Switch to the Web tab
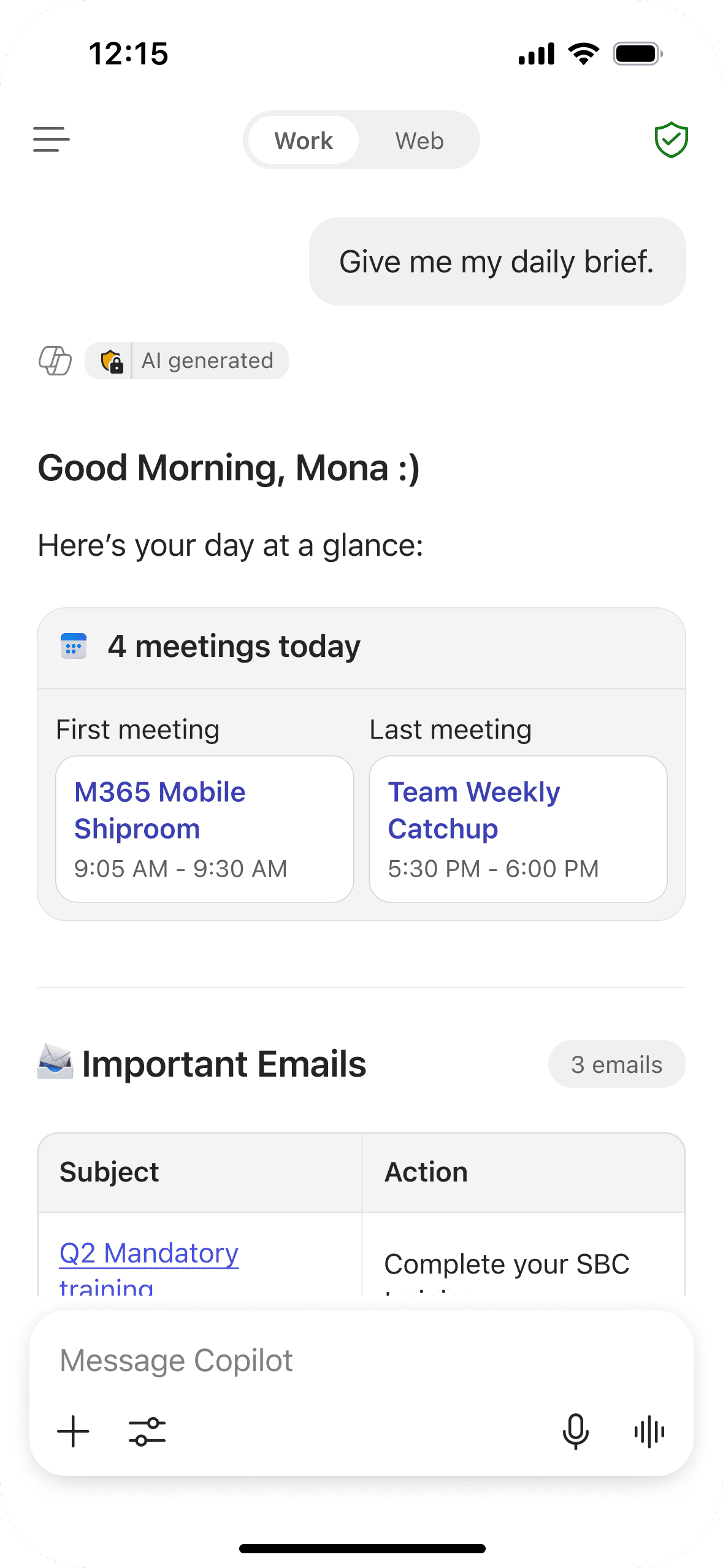Screen dimensions: 723x1568 419,140
